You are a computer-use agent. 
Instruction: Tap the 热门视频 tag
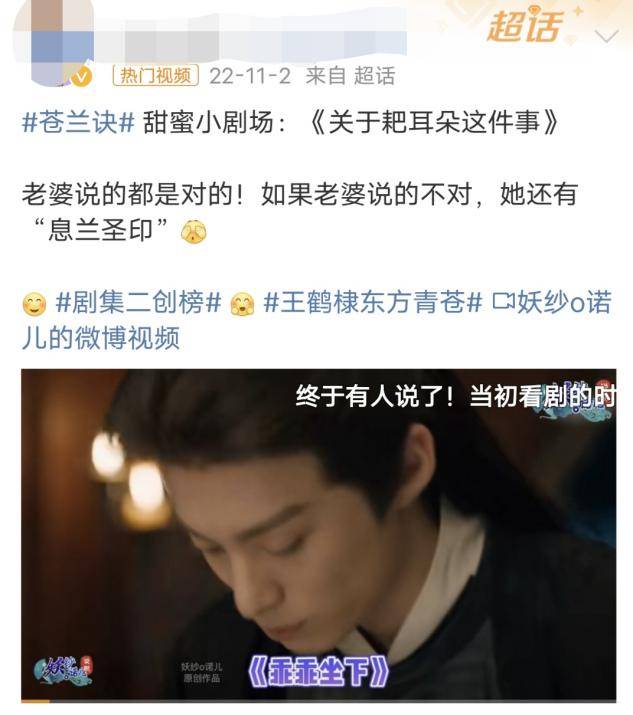[155, 76]
